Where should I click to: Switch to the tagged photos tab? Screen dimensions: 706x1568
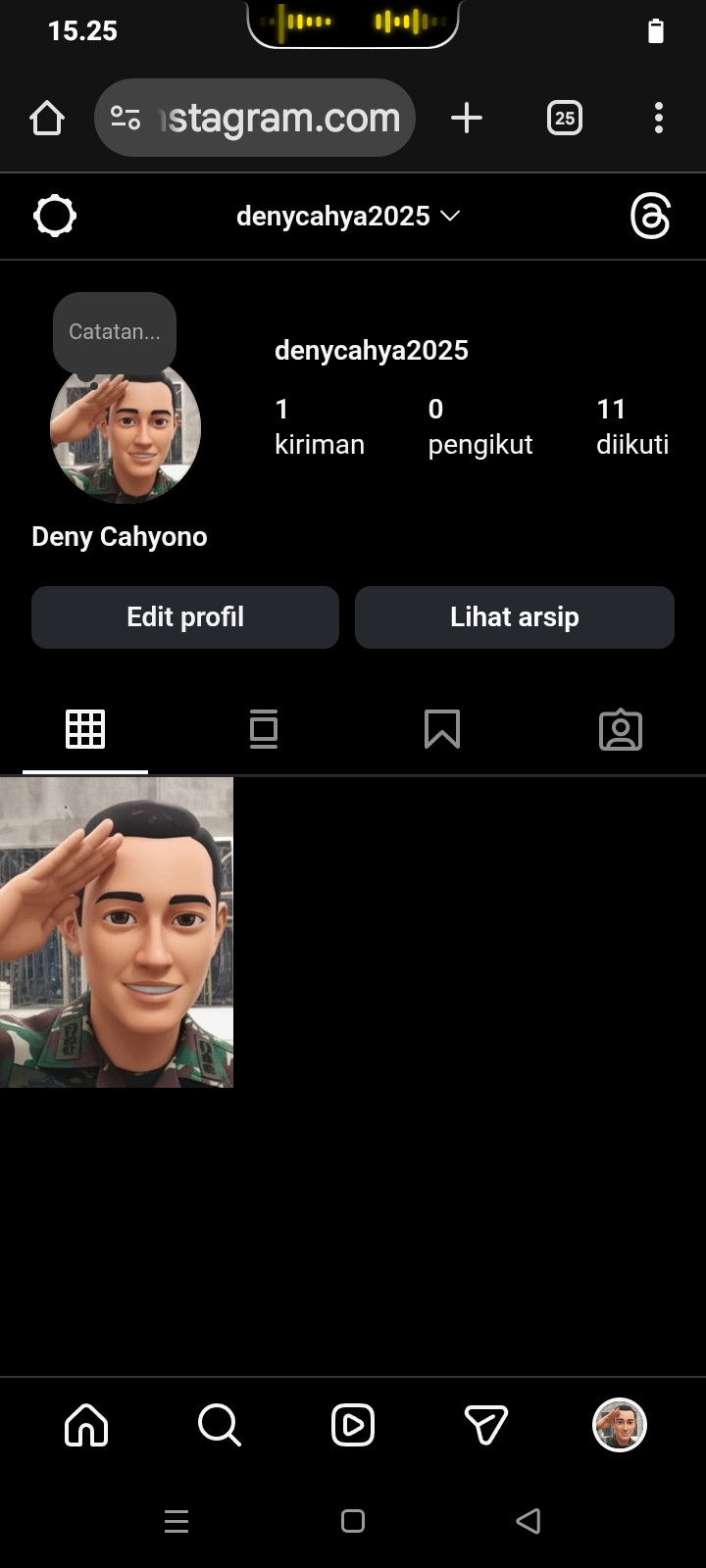tap(621, 730)
